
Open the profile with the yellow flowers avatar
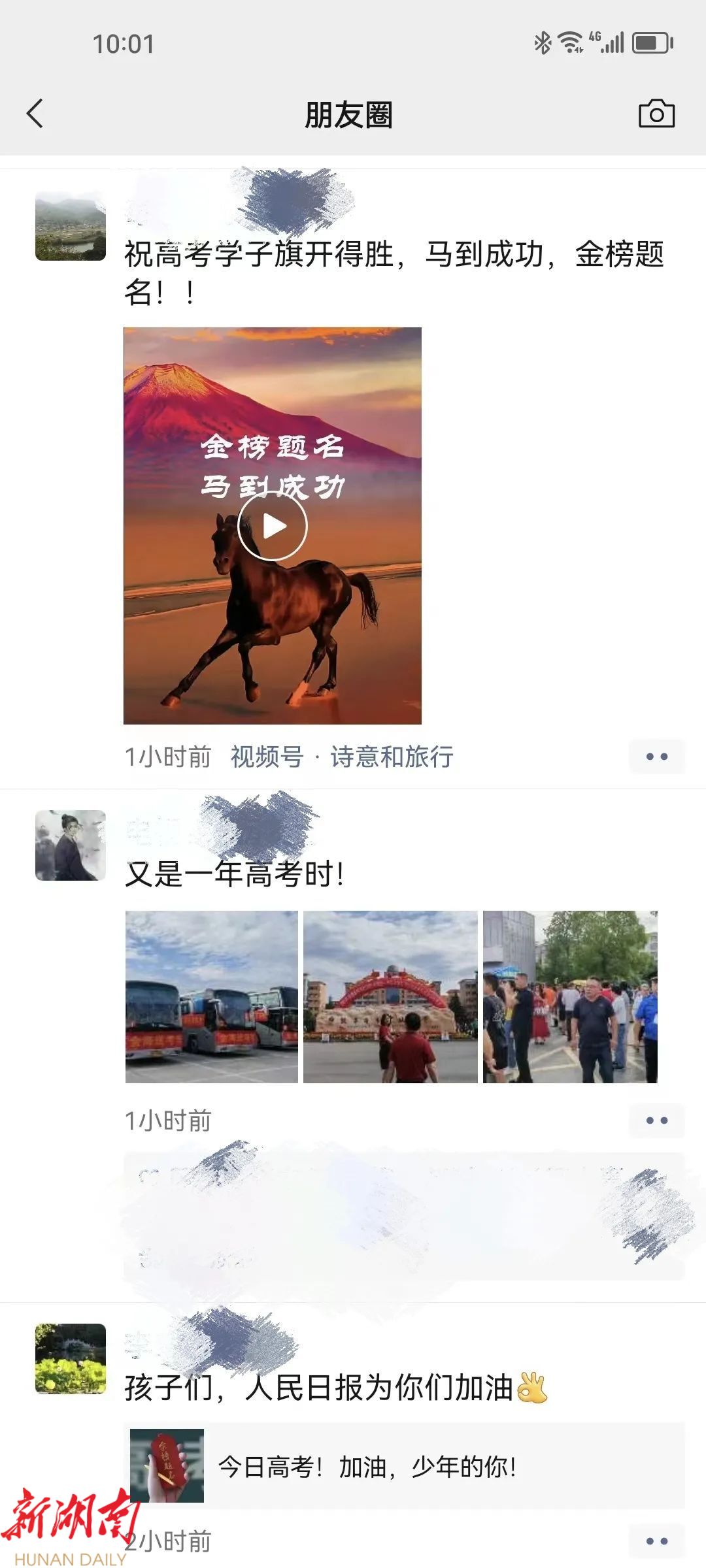point(71,1359)
